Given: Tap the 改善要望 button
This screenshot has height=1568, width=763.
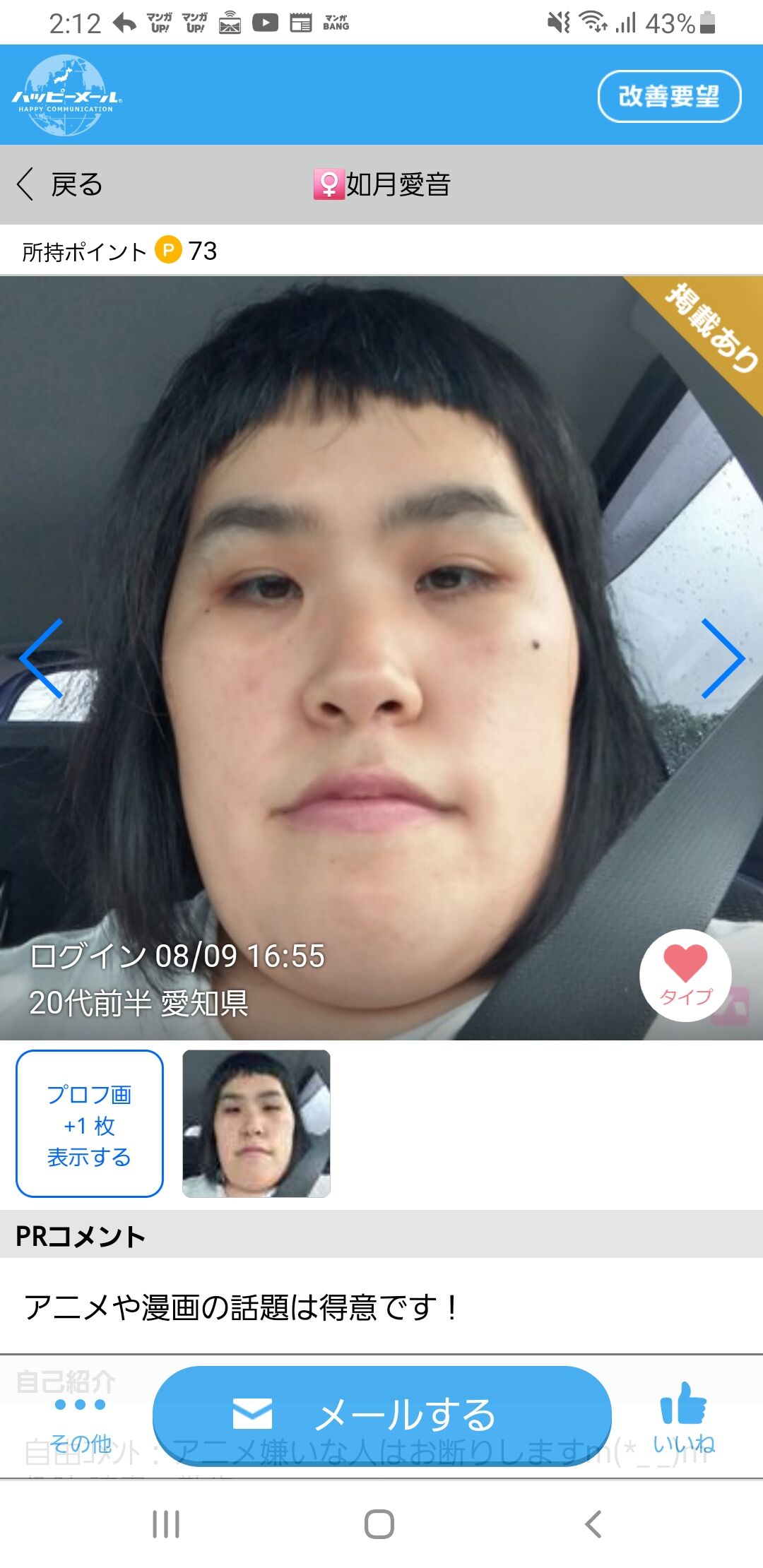Looking at the screenshot, I should pos(668,96).
